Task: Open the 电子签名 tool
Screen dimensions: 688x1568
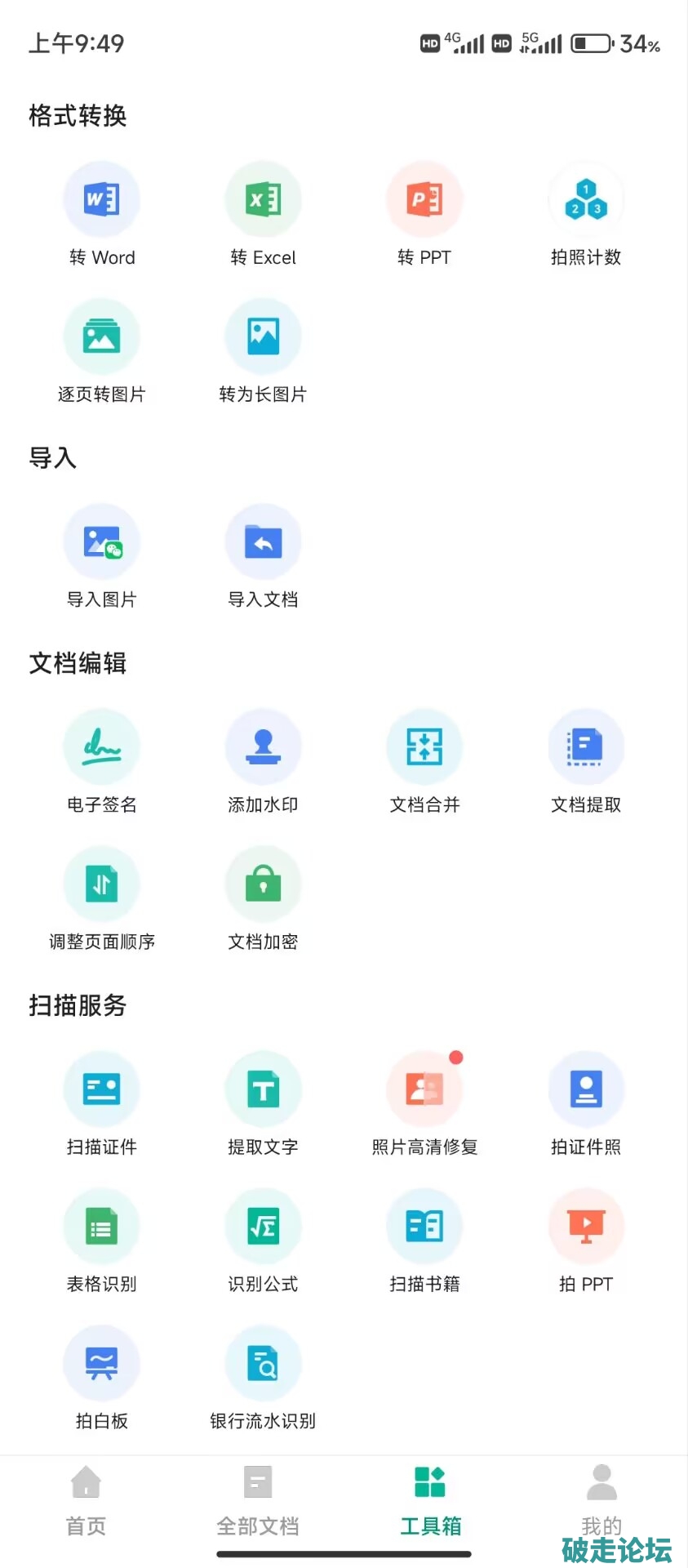Action: (x=102, y=748)
